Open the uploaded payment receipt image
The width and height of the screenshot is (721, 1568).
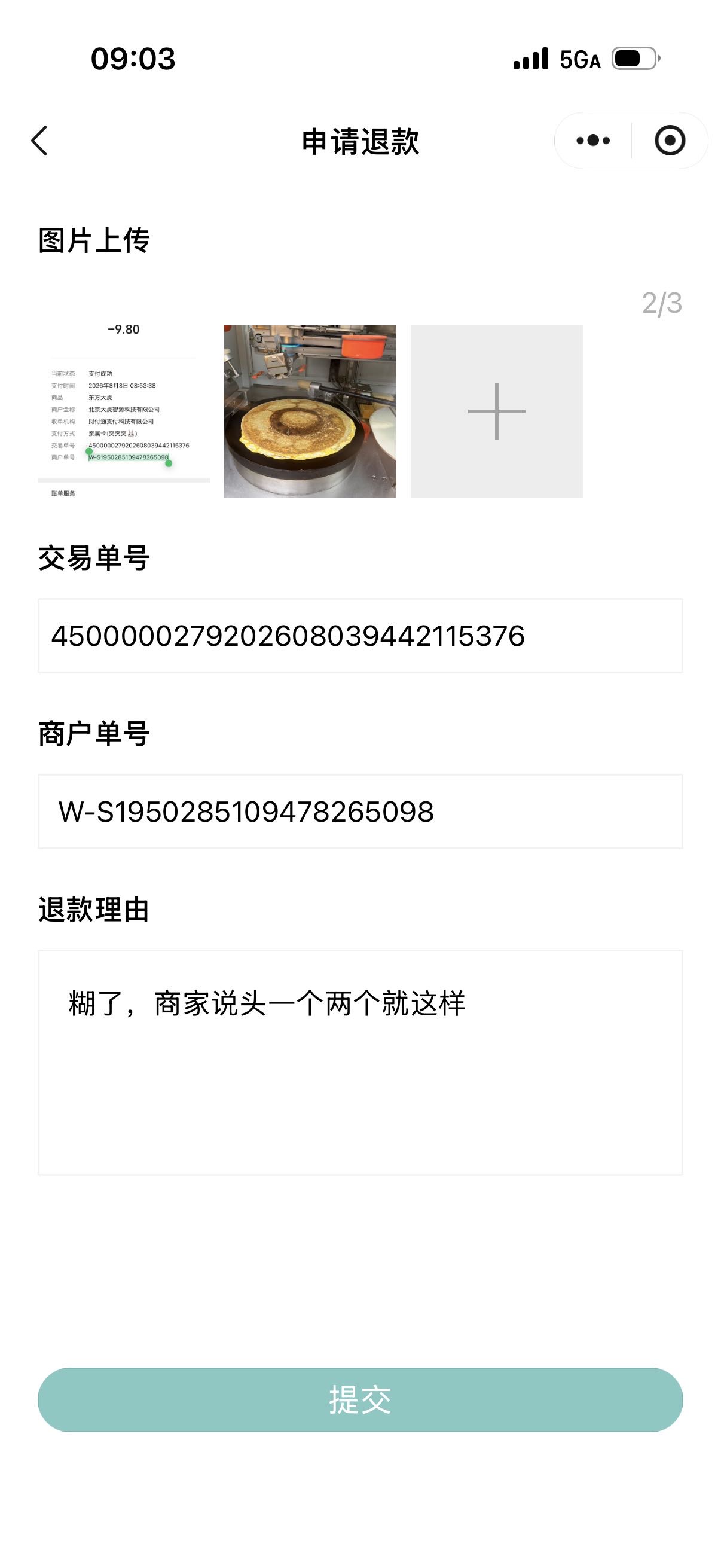[x=124, y=411]
